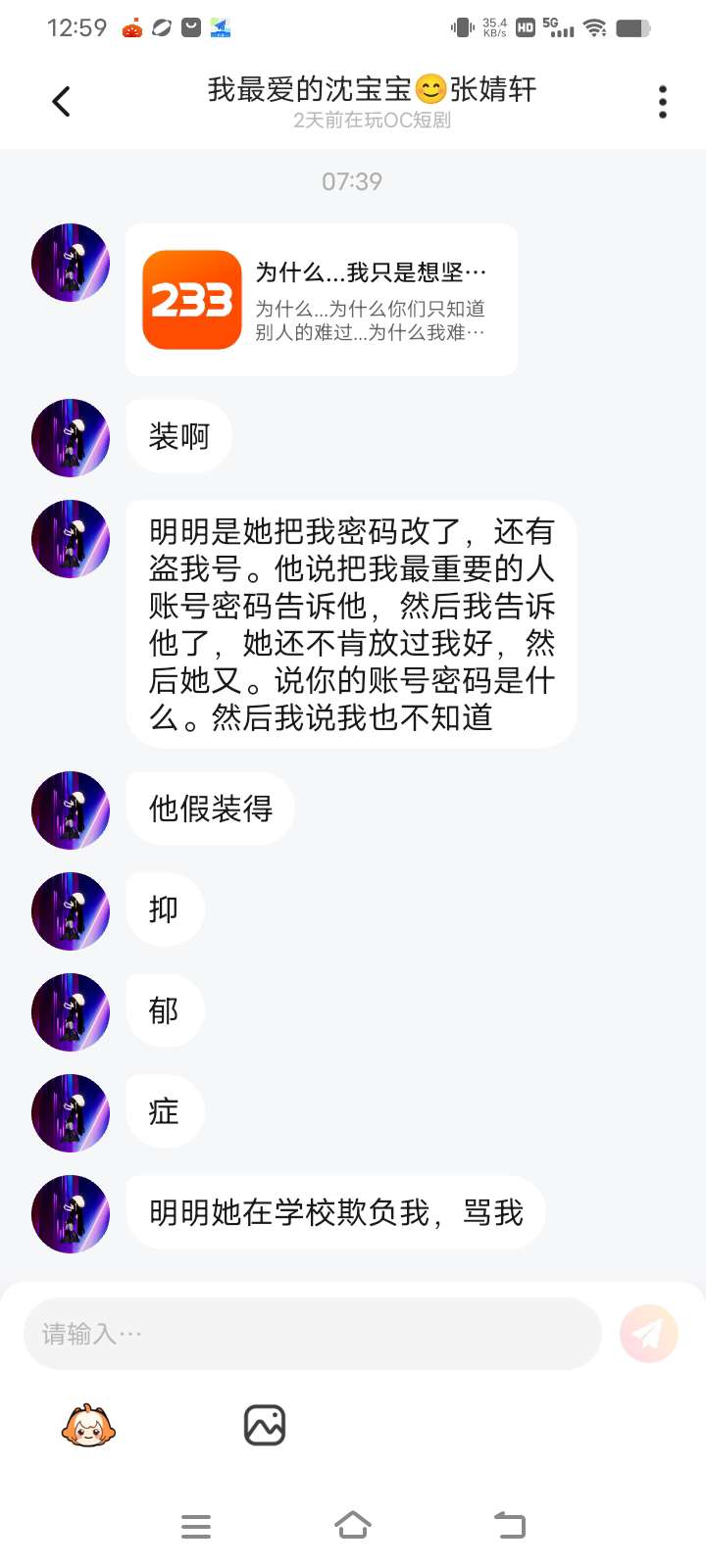The height and width of the screenshot is (1568, 706).
Task: Go back from this chat
Action: [61, 101]
